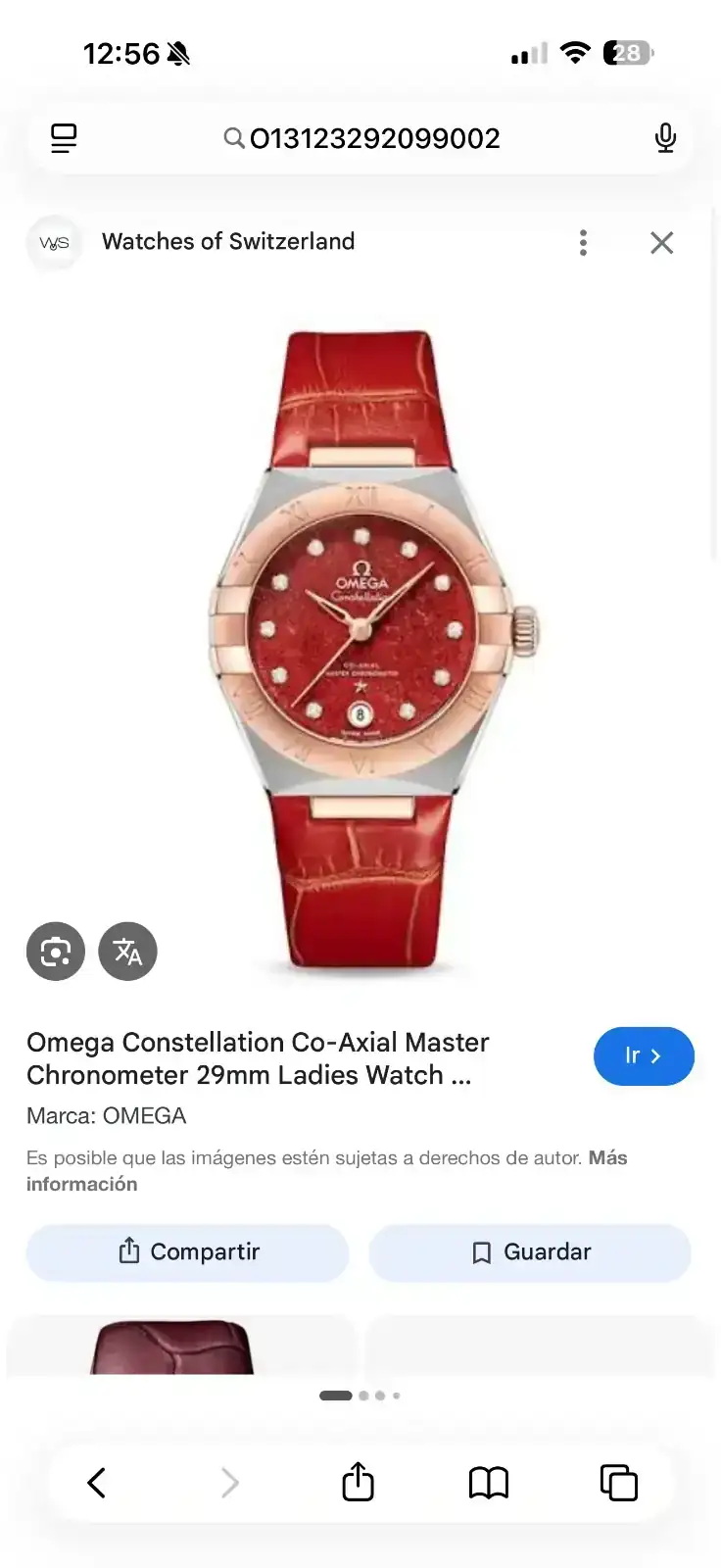The image size is (721, 1568).
Task: Show open browser tabs
Action: [619, 1483]
